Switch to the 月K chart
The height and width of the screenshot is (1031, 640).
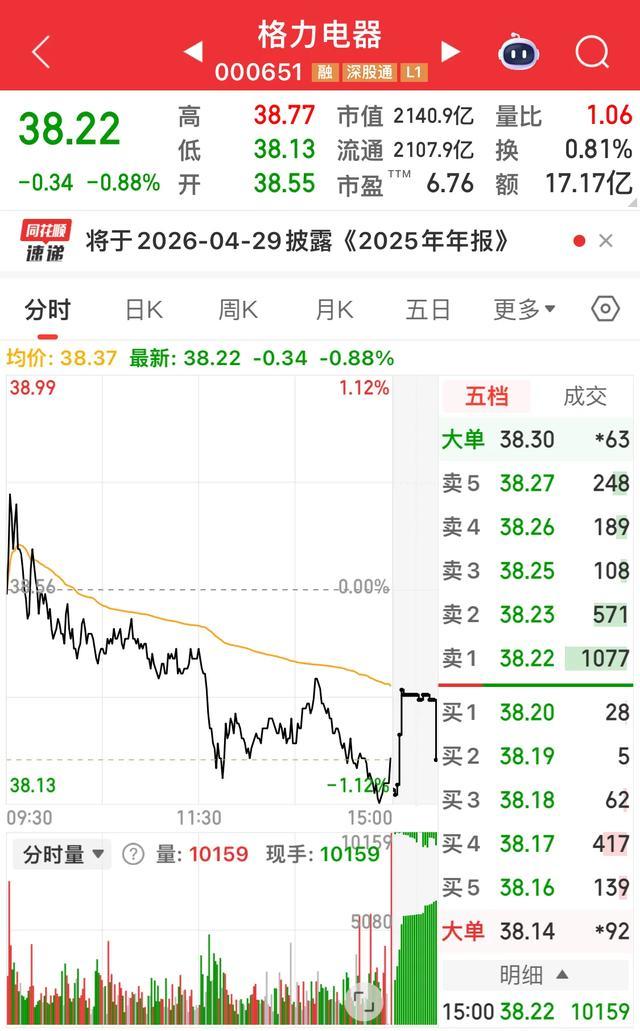(x=333, y=309)
